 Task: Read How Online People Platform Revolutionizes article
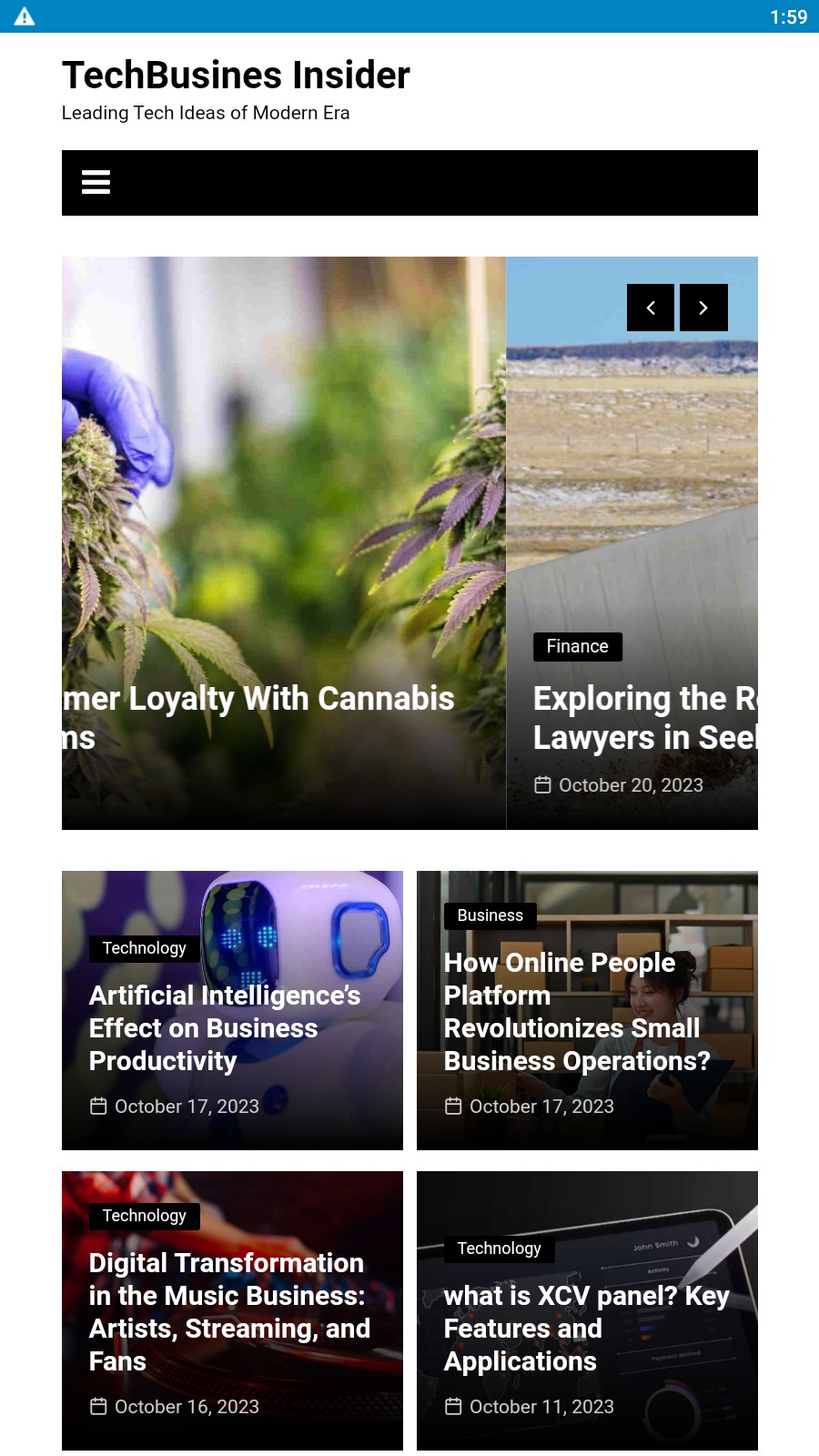[x=576, y=1012]
